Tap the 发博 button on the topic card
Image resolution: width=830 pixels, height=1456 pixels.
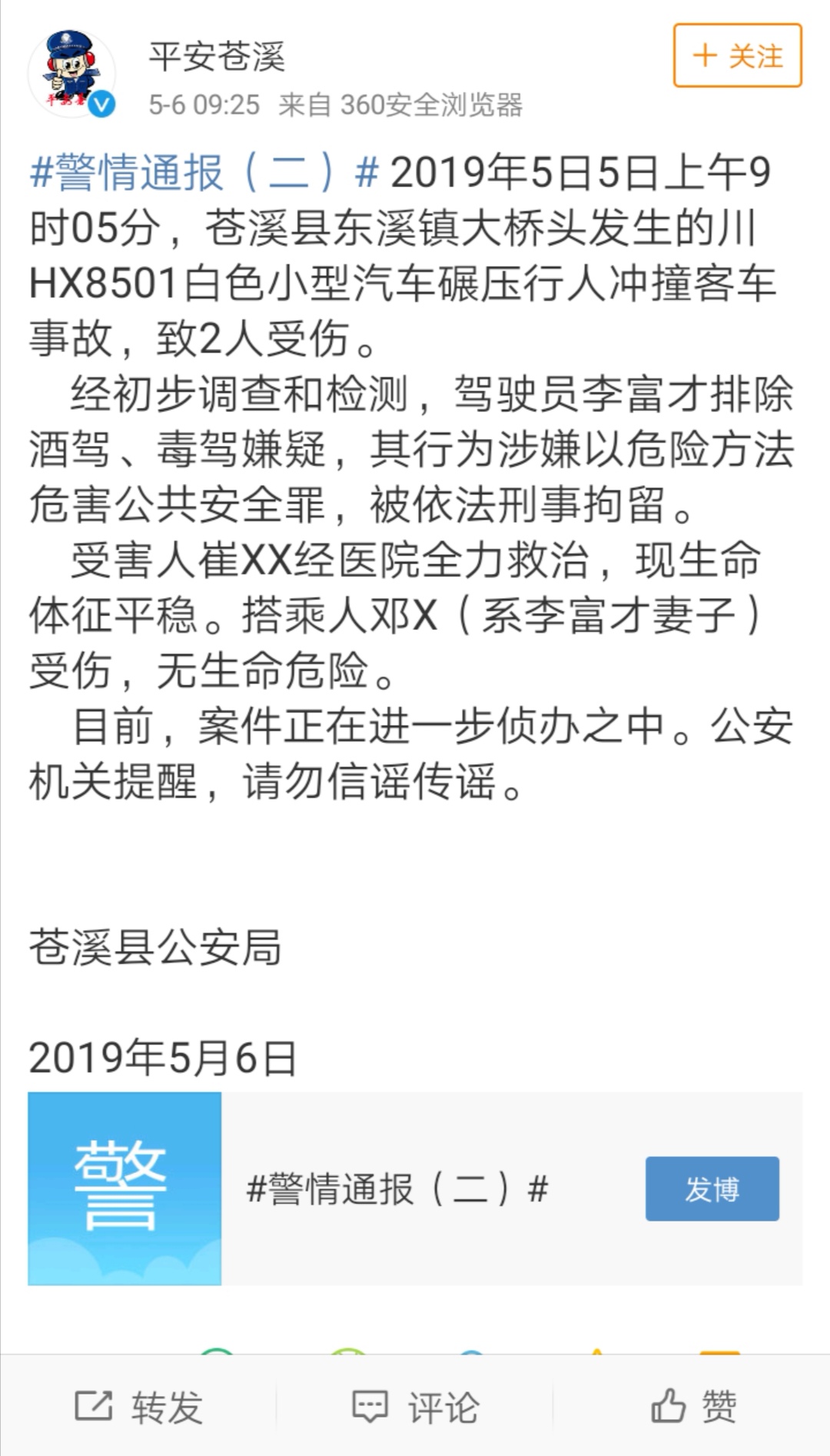(712, 1188)
